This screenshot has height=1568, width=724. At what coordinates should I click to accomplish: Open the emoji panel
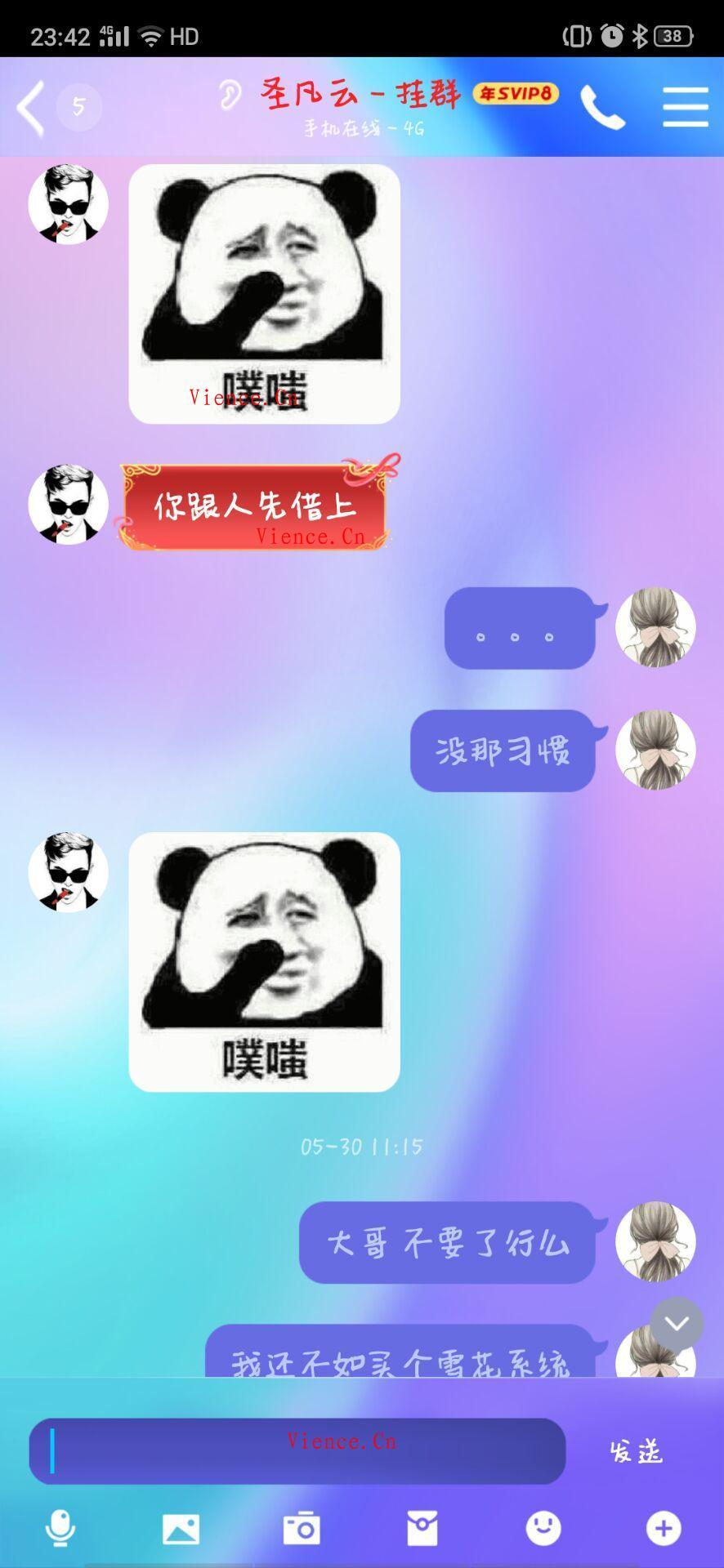tap(543, 1528)
